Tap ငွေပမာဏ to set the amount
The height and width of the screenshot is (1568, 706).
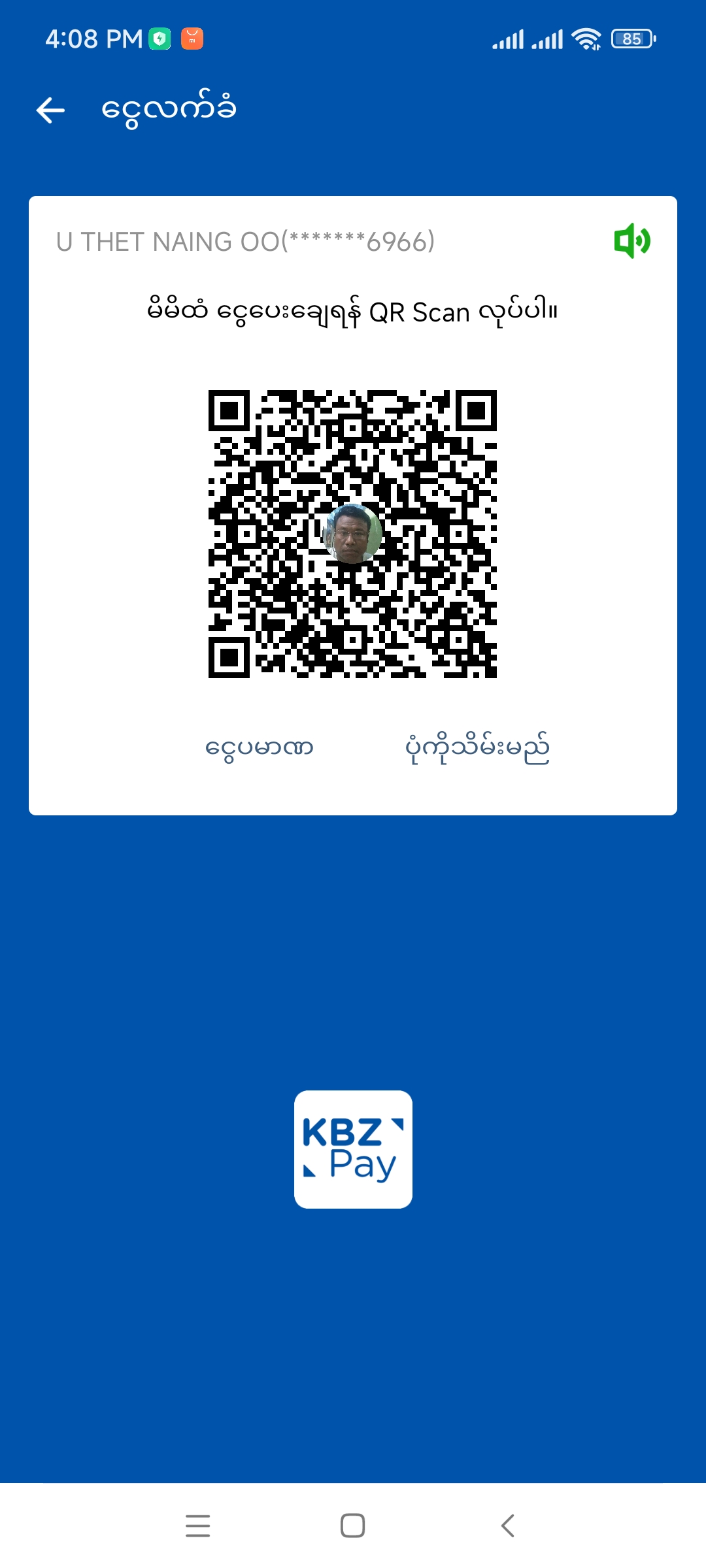click(x=259, y=747)
